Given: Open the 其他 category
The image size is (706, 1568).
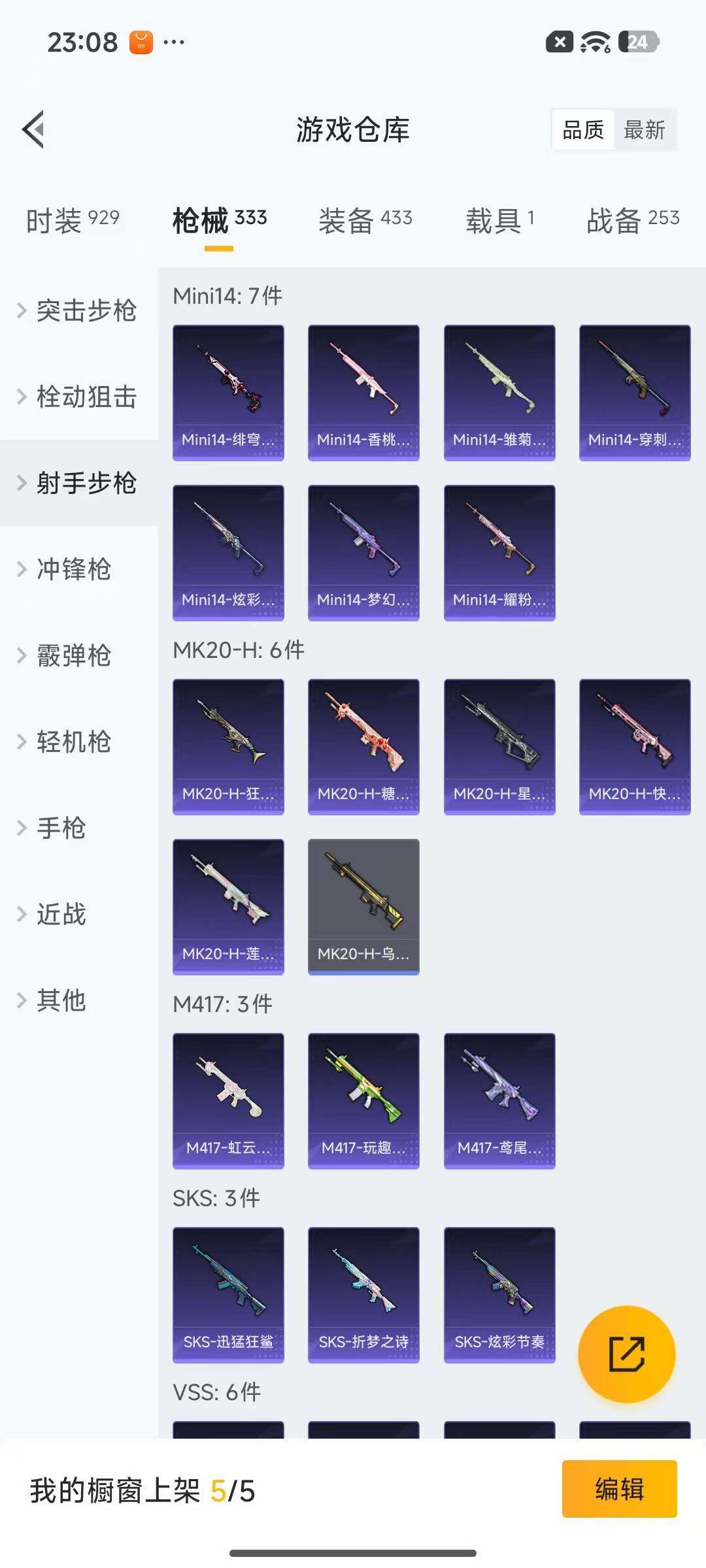Looking at the screenshot, I should point(60,1000).
